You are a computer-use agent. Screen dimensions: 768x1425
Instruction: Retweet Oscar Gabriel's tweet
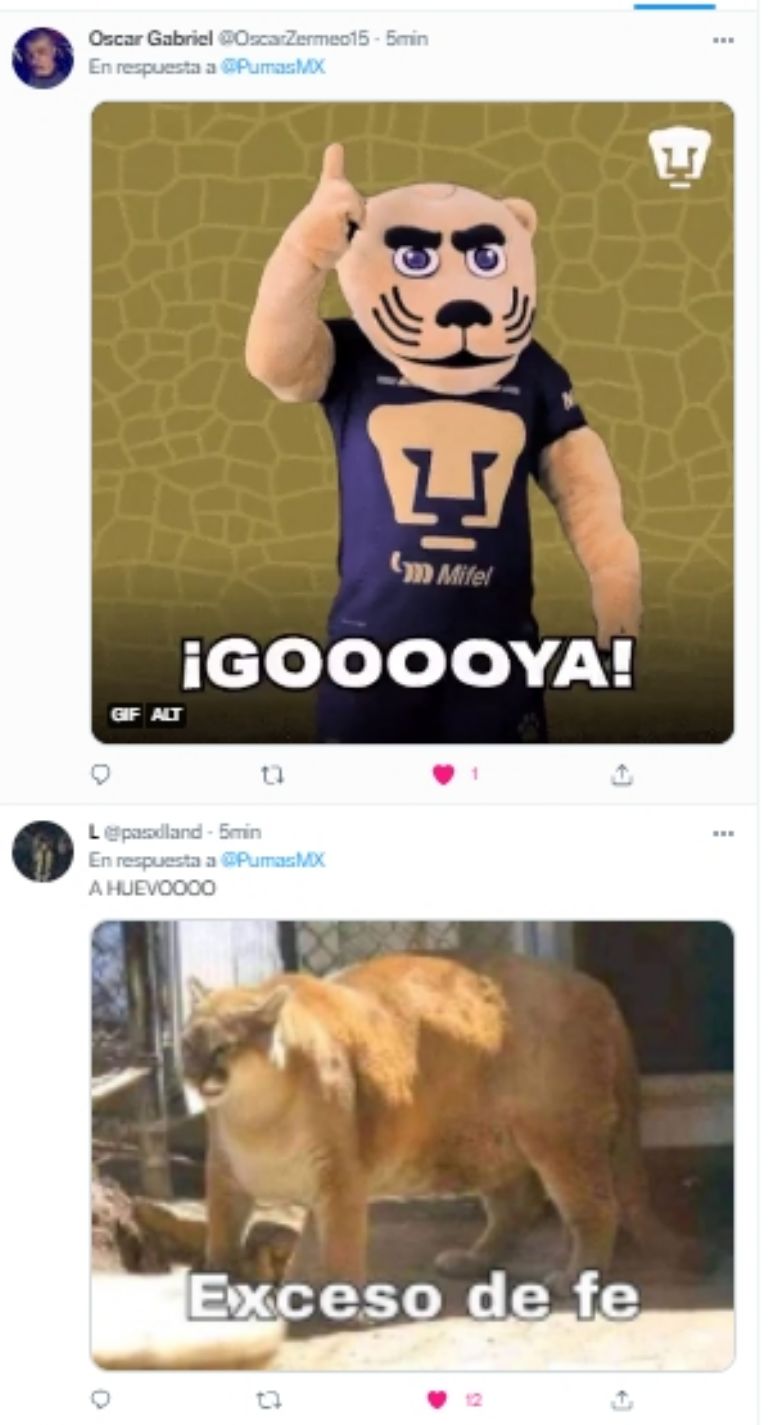click(x=271, y=774)
